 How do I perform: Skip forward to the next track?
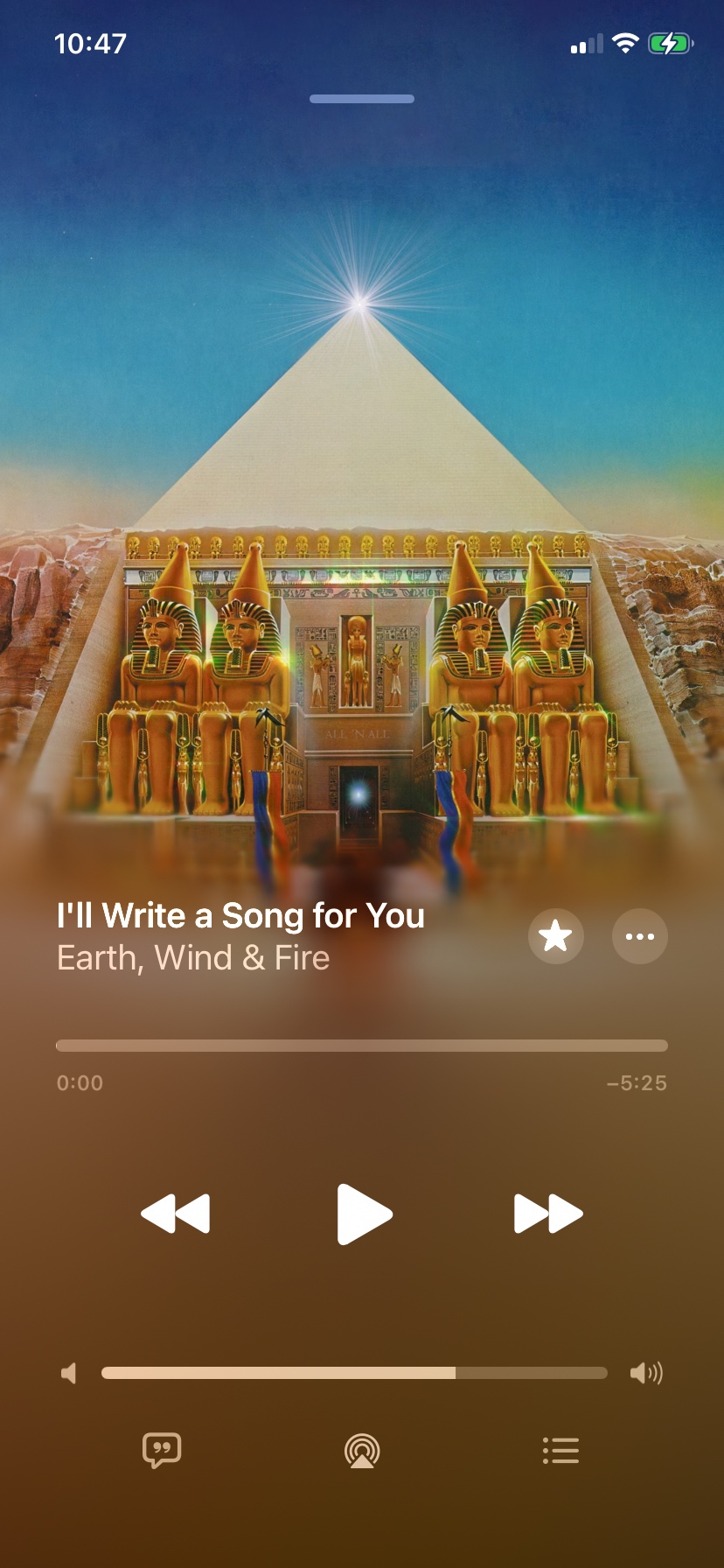point(548,1214)
